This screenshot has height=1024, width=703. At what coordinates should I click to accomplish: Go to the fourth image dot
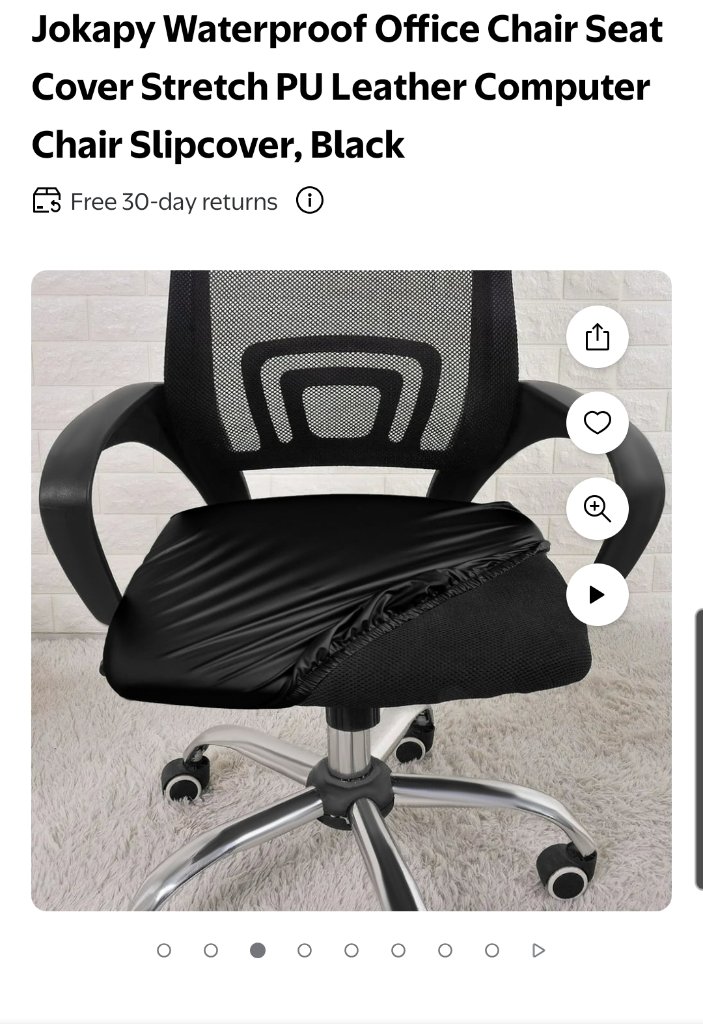pyautogui.click(x=305, y=950)
